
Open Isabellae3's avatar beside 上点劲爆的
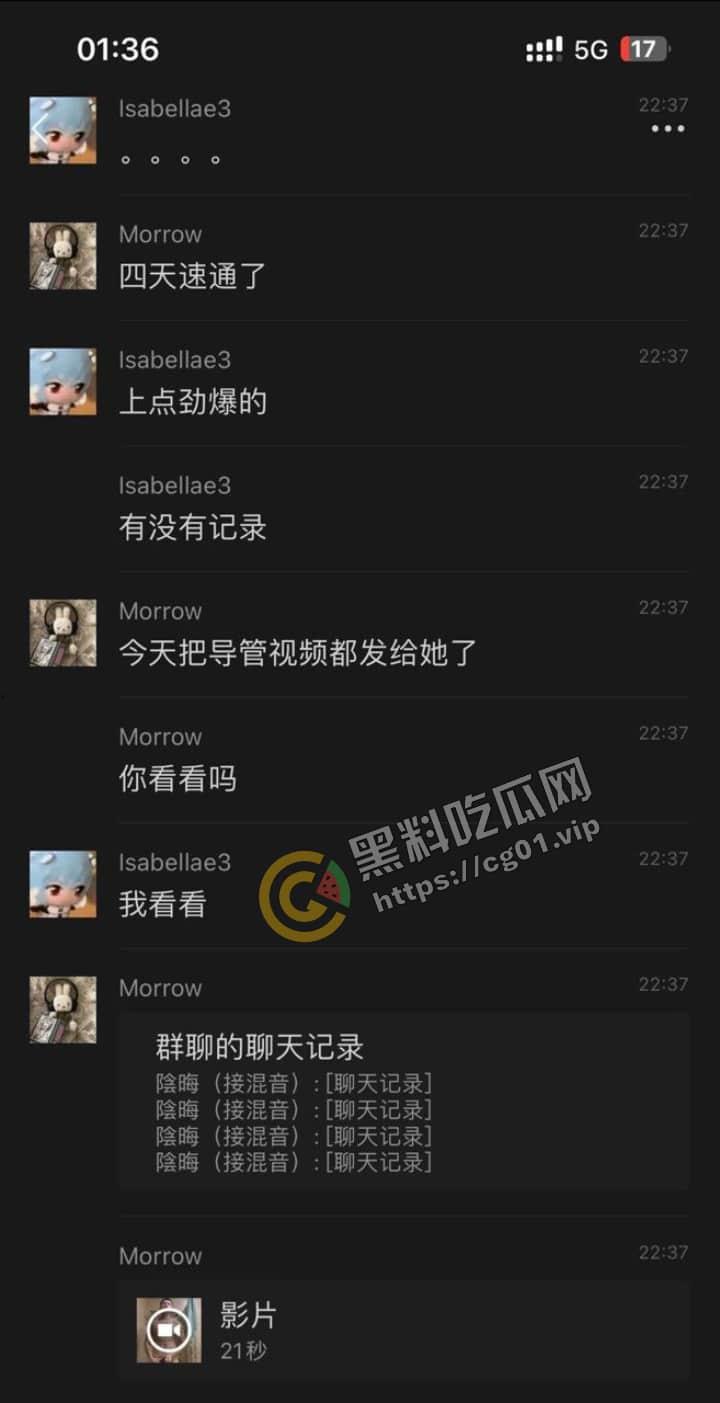(x=63, y=382)
